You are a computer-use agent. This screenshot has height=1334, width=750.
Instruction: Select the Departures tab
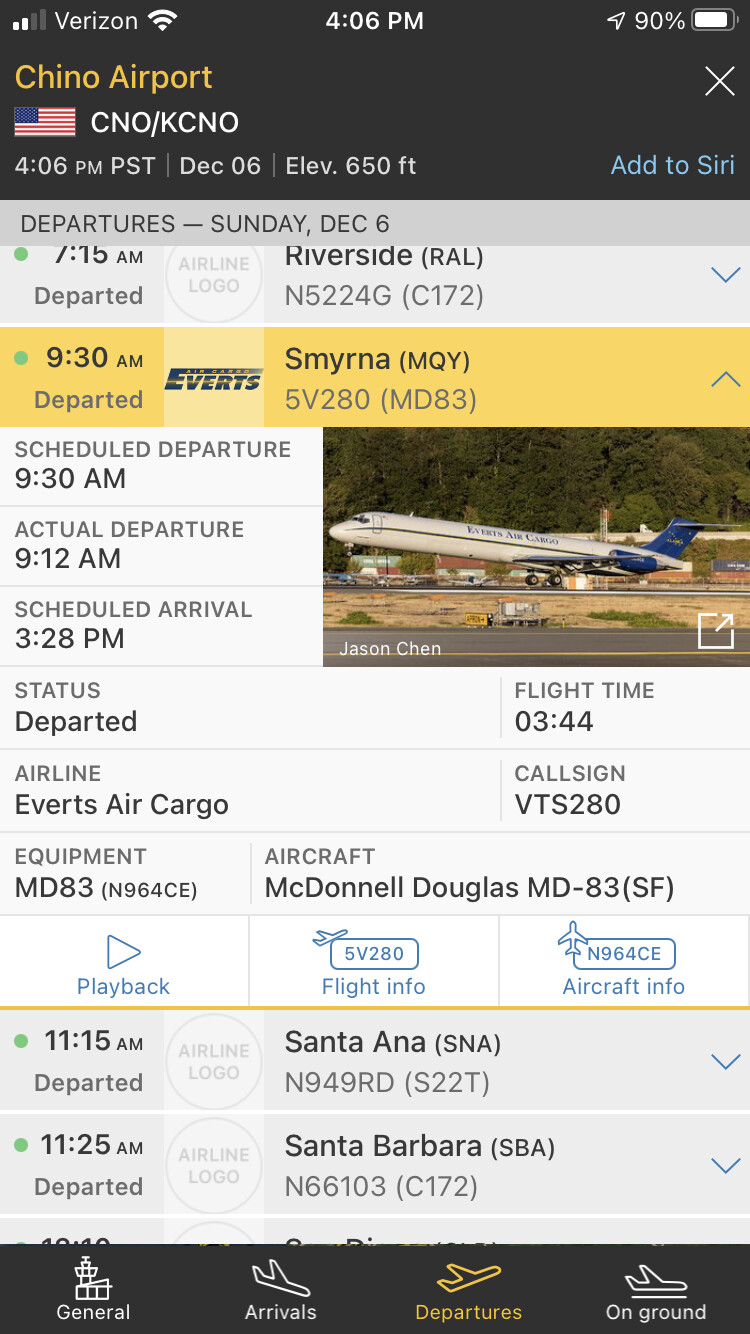click(468, 1290)
